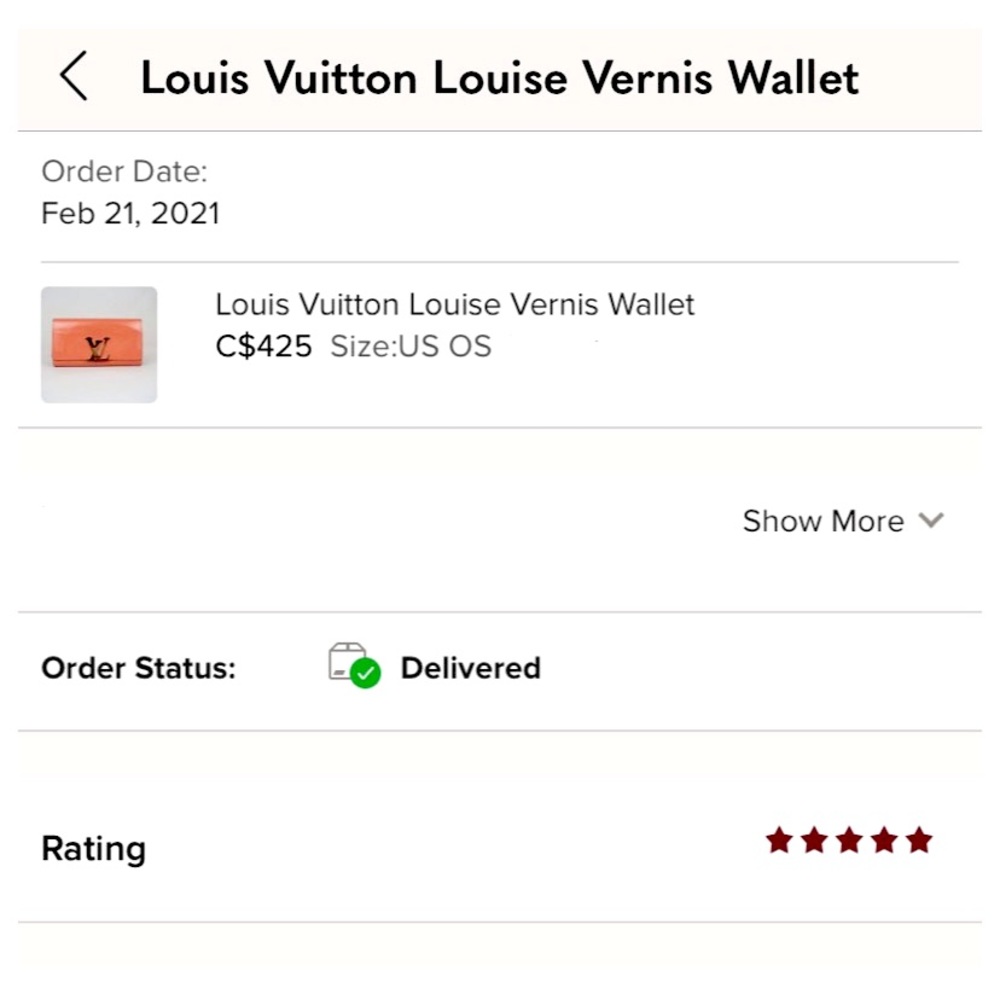Go back using the header arrow

click(x=74, y=77)
